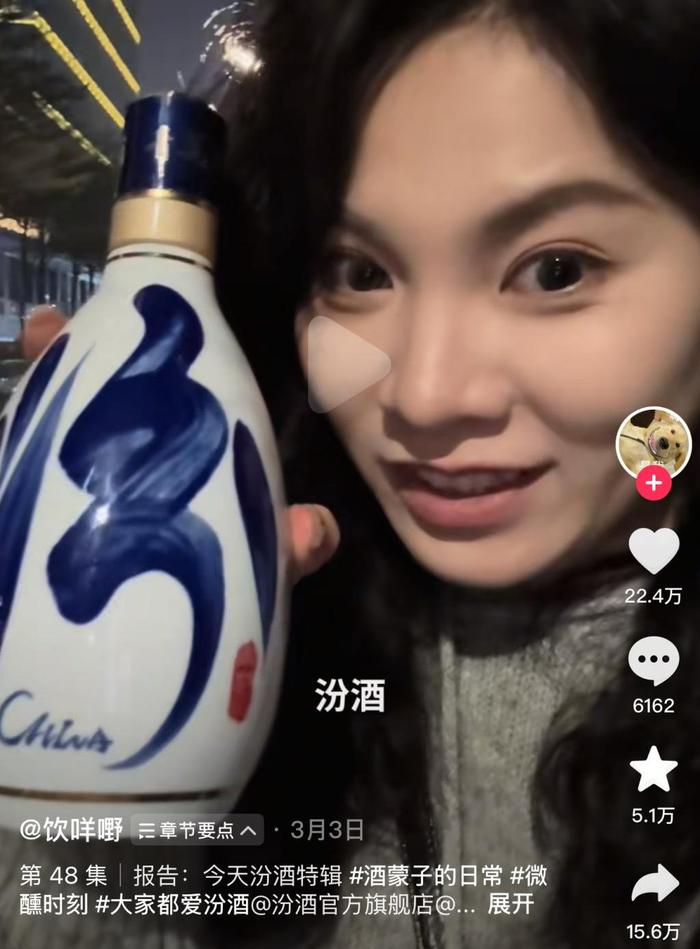Open the comments section
Image resolution: width=700 pixels, height=949 pixels.
[x=653, y=662]
